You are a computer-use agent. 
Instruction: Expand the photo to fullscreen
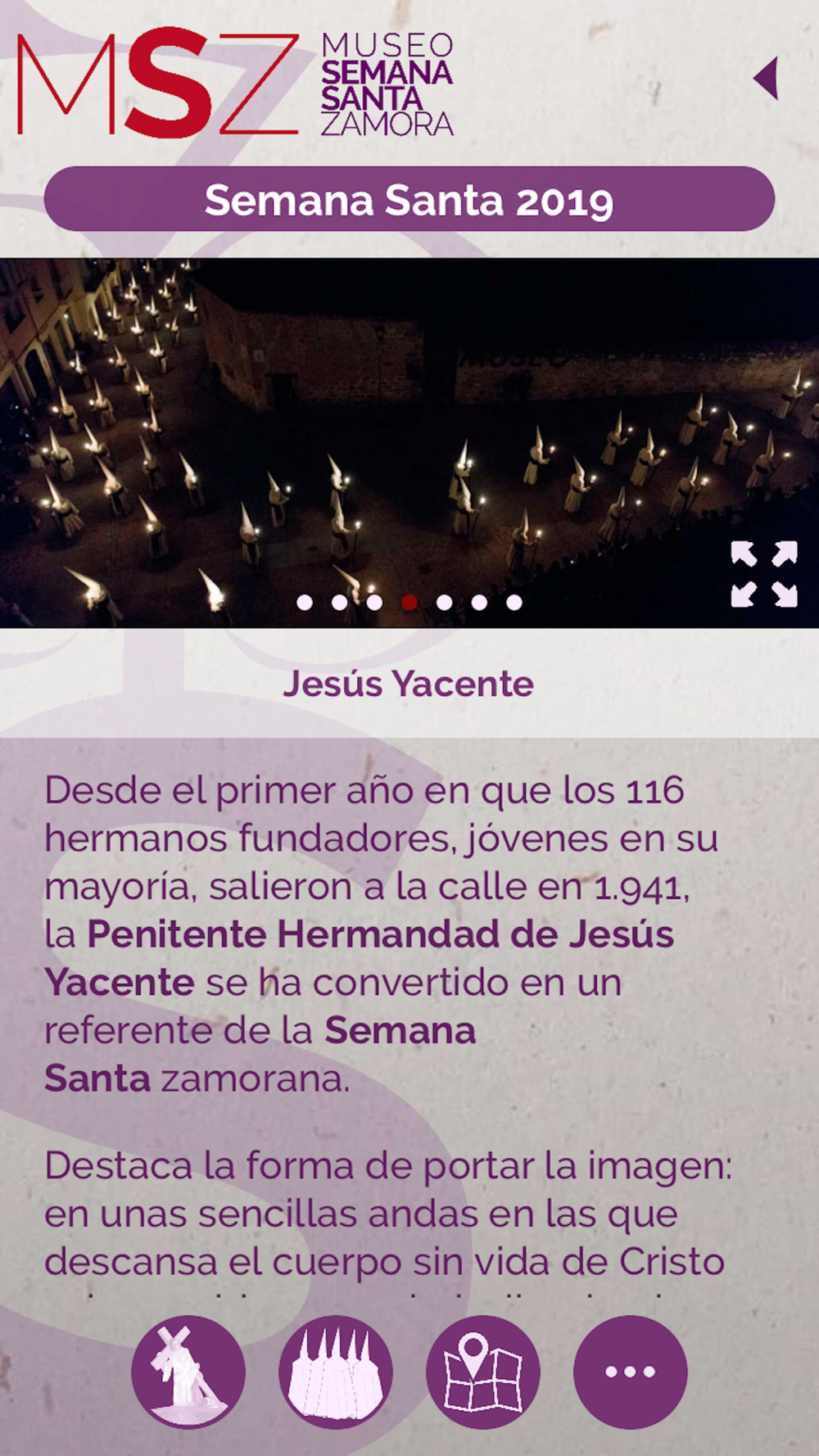[x=763, y=574]
